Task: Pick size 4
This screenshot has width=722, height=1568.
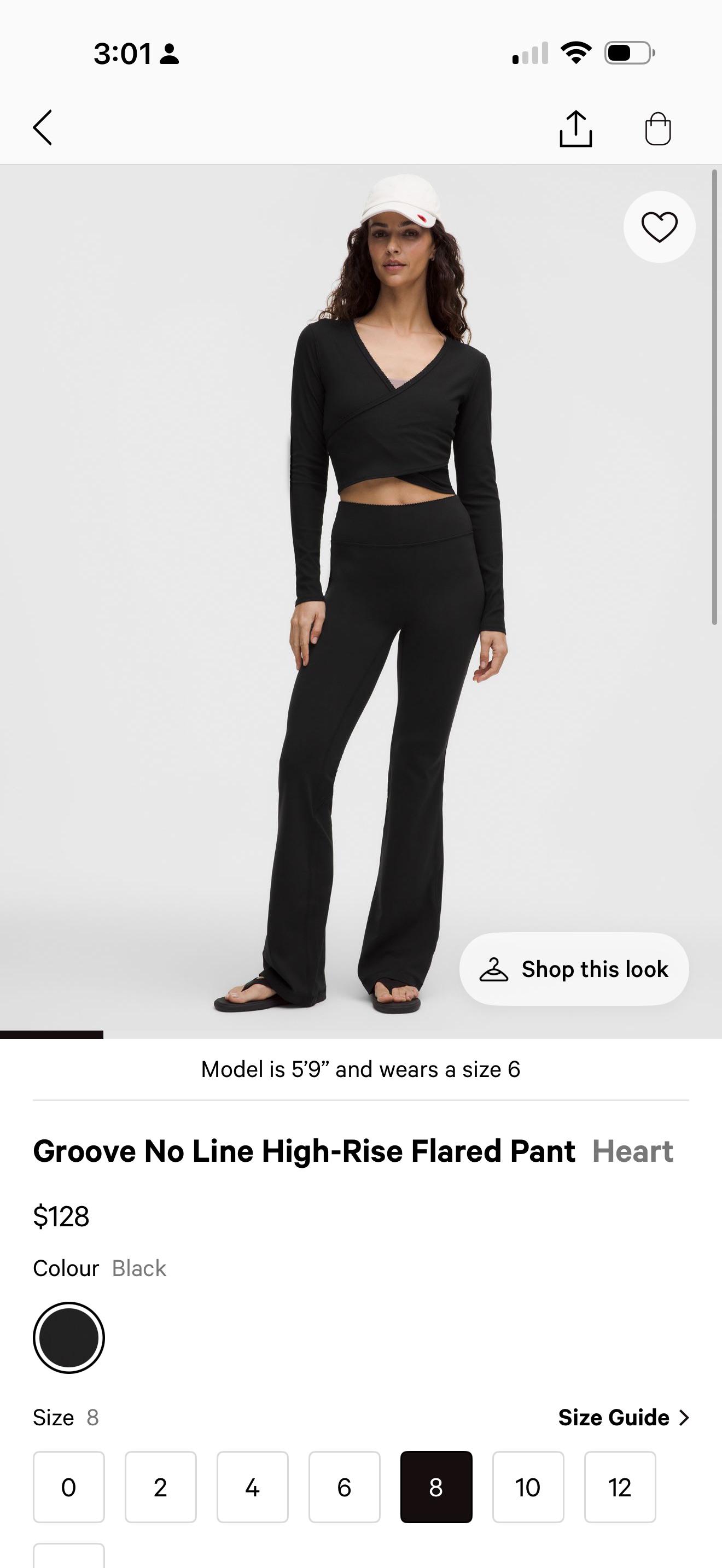Action: pyautogui.click(x=253, y=1487)
